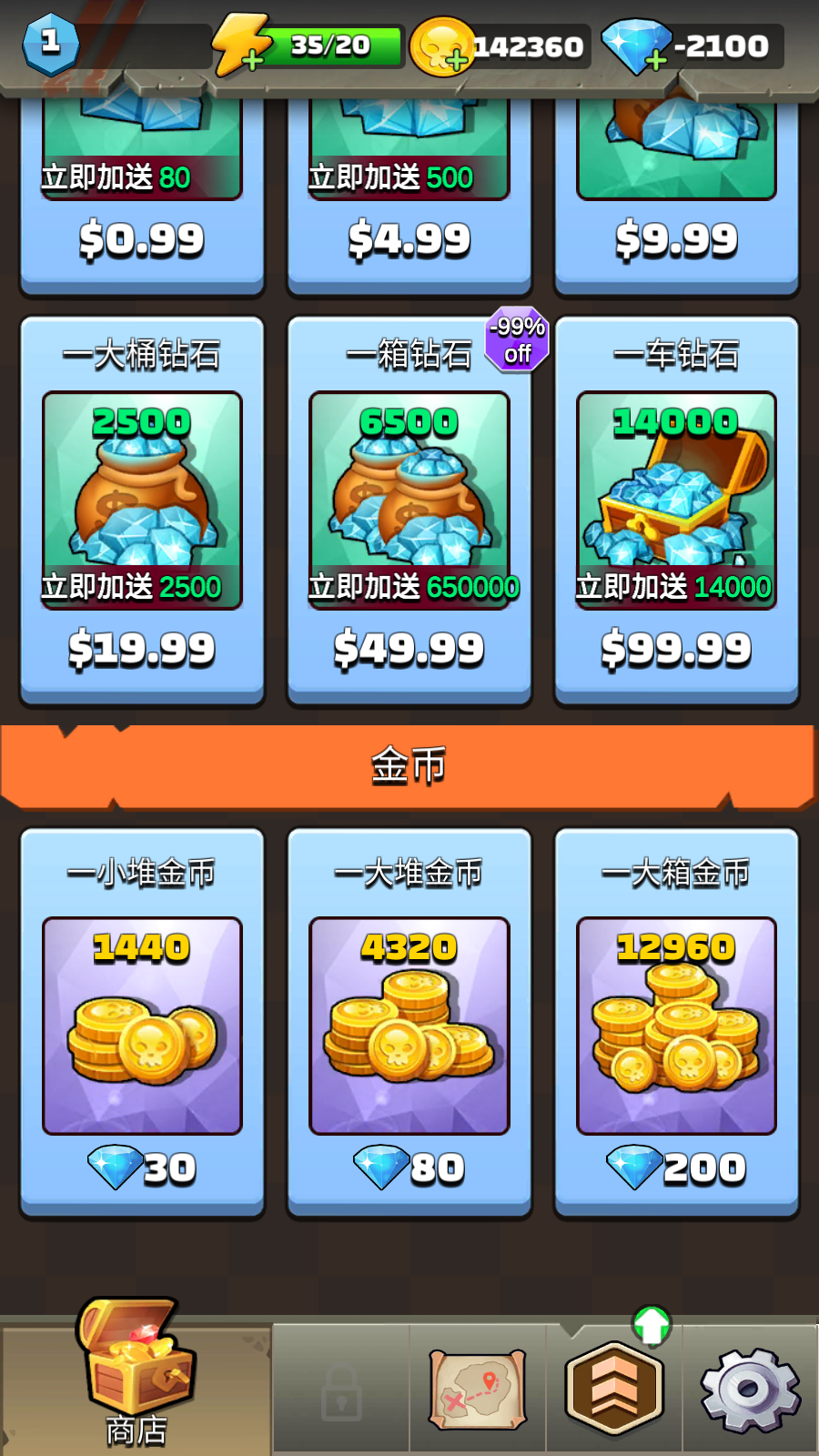819x1456 pixels.
Task: Purchase 一车钻石 for $99.99
Action: tap(677, 511)
